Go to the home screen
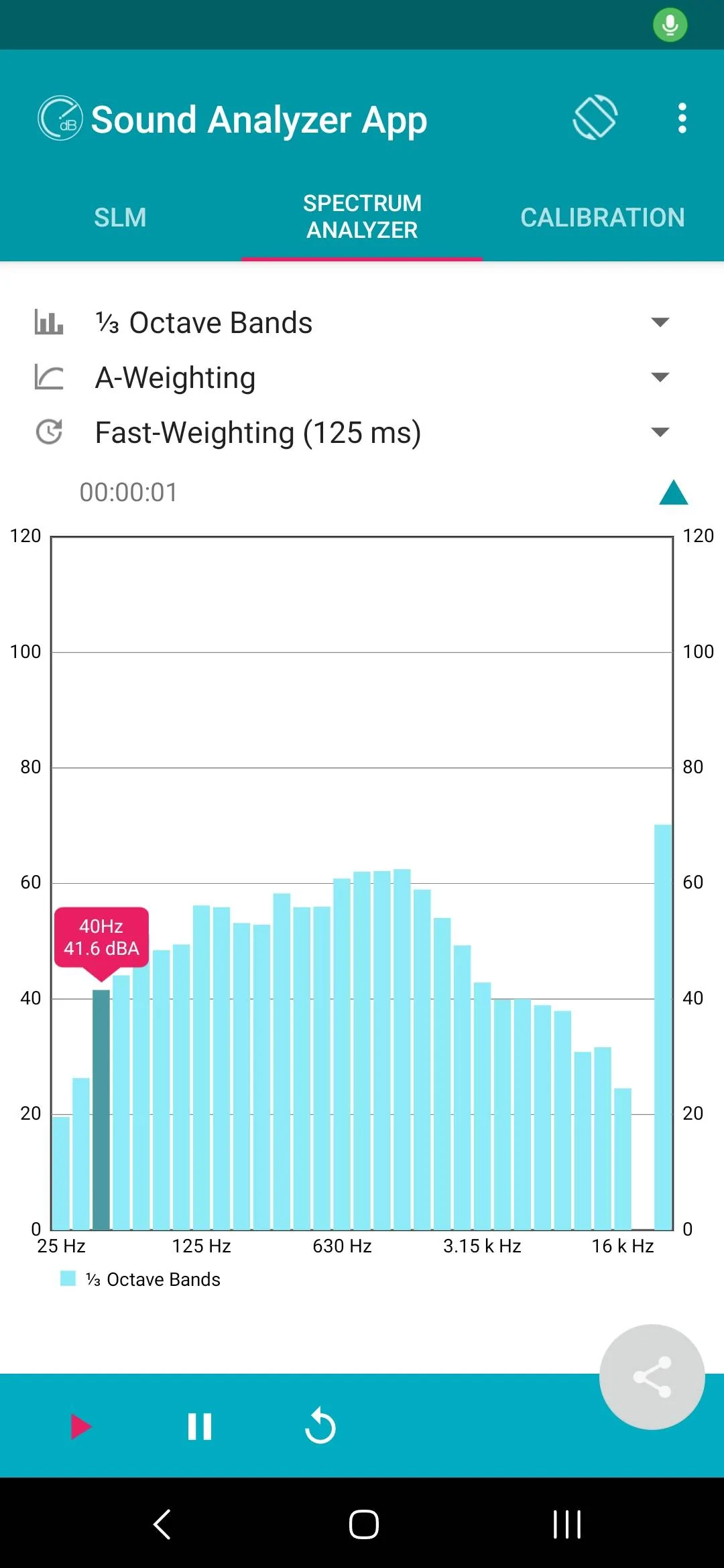Image resolution: width=724 pixels, height=1568 pixels. click(363, 1524)
